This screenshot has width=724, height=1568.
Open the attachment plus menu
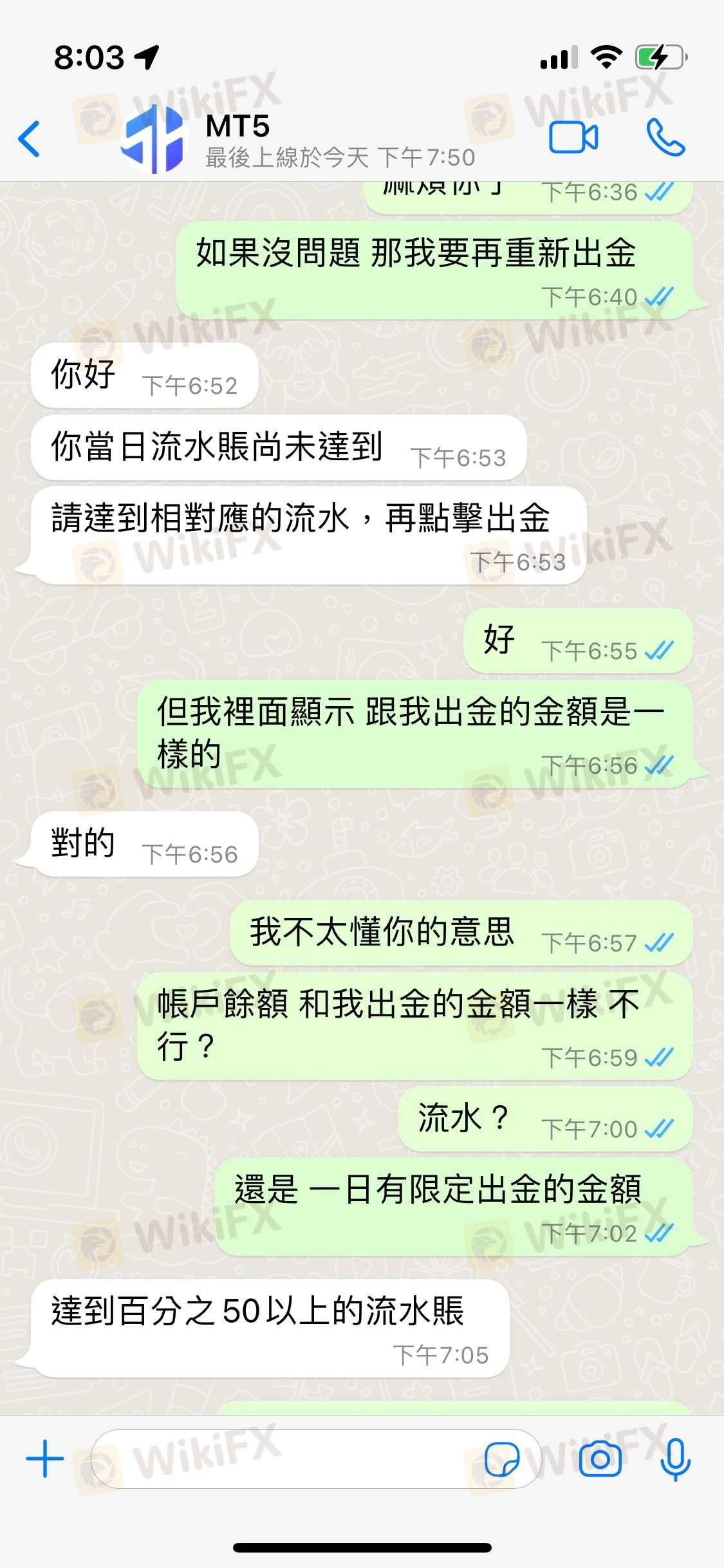45,1459
